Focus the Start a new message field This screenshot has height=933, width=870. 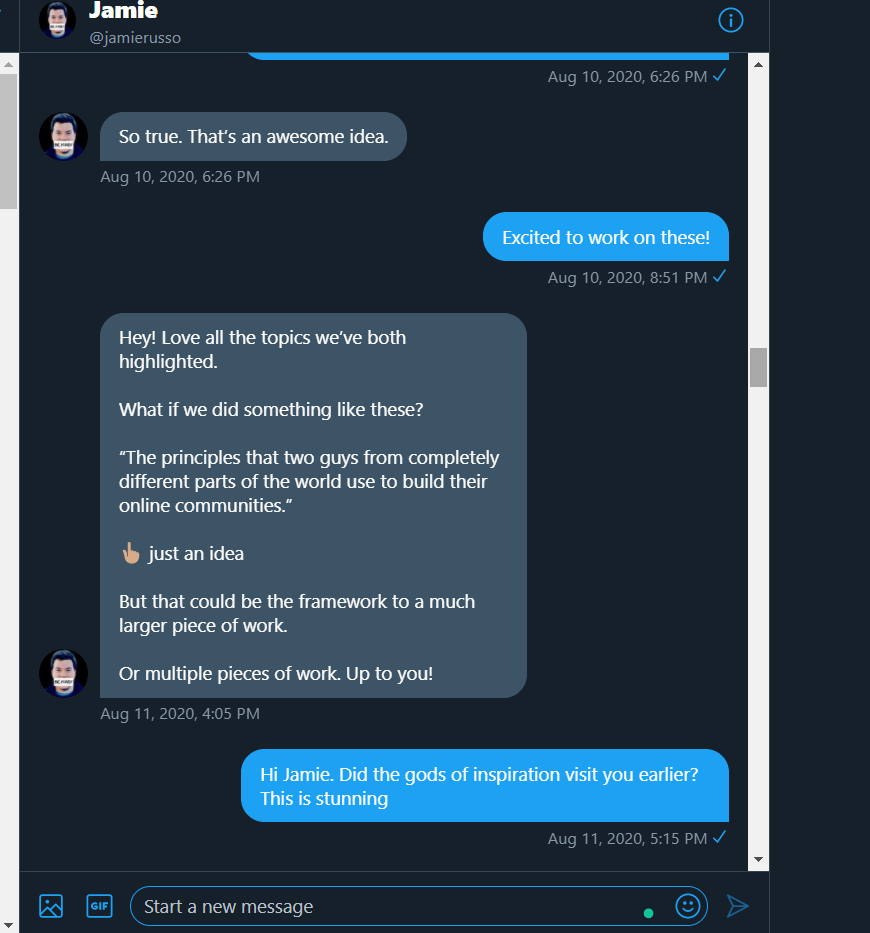click(390, 906)
